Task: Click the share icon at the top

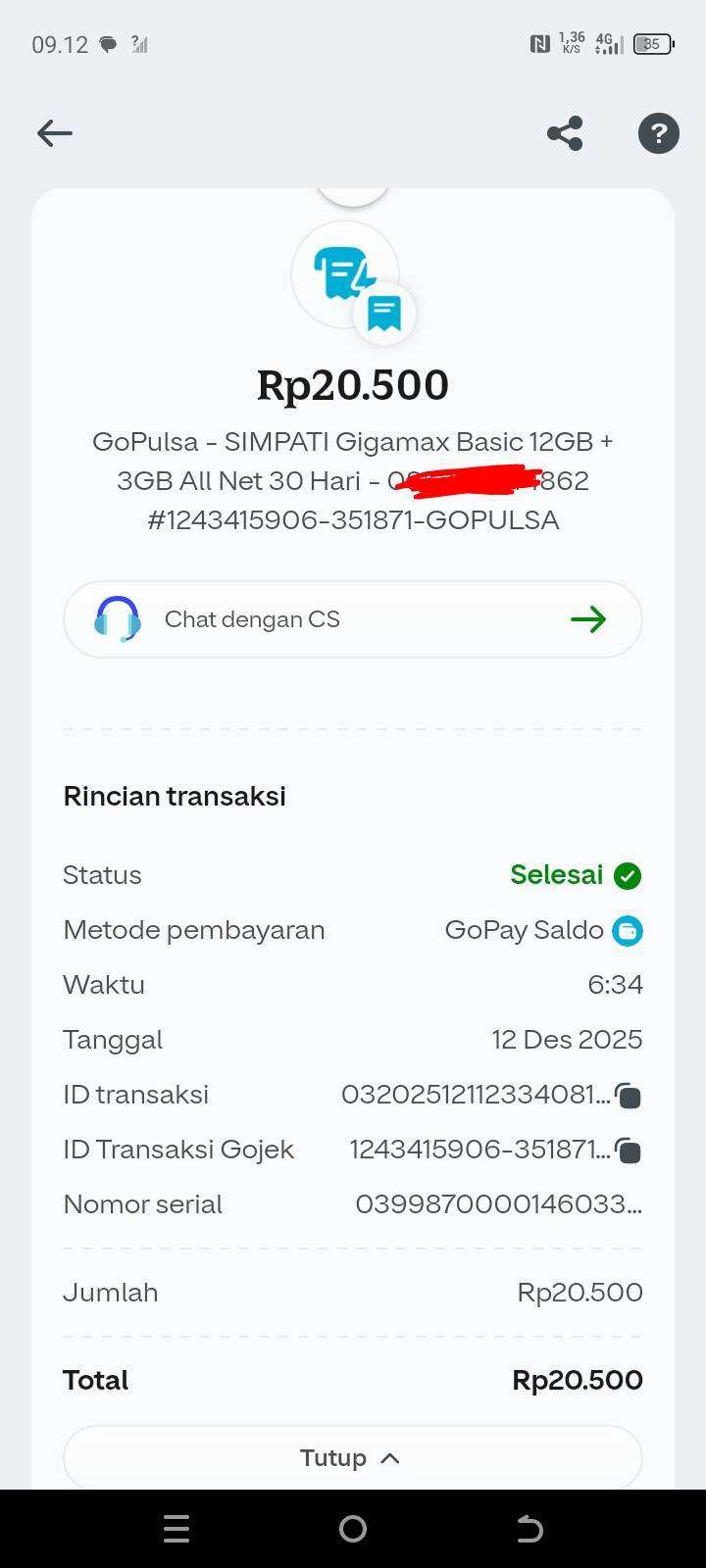Action: 565,133
